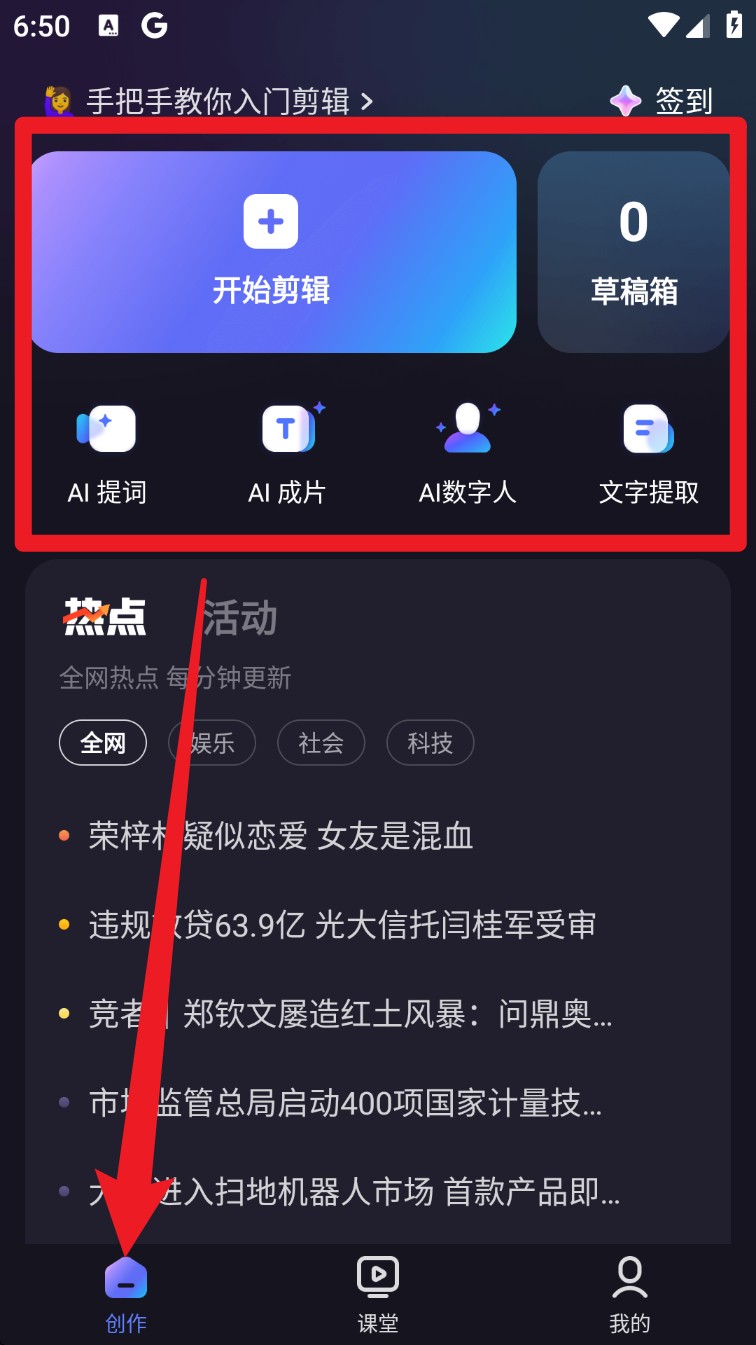
Task: Open the AI 成片 tool
Action: [287, 453]
